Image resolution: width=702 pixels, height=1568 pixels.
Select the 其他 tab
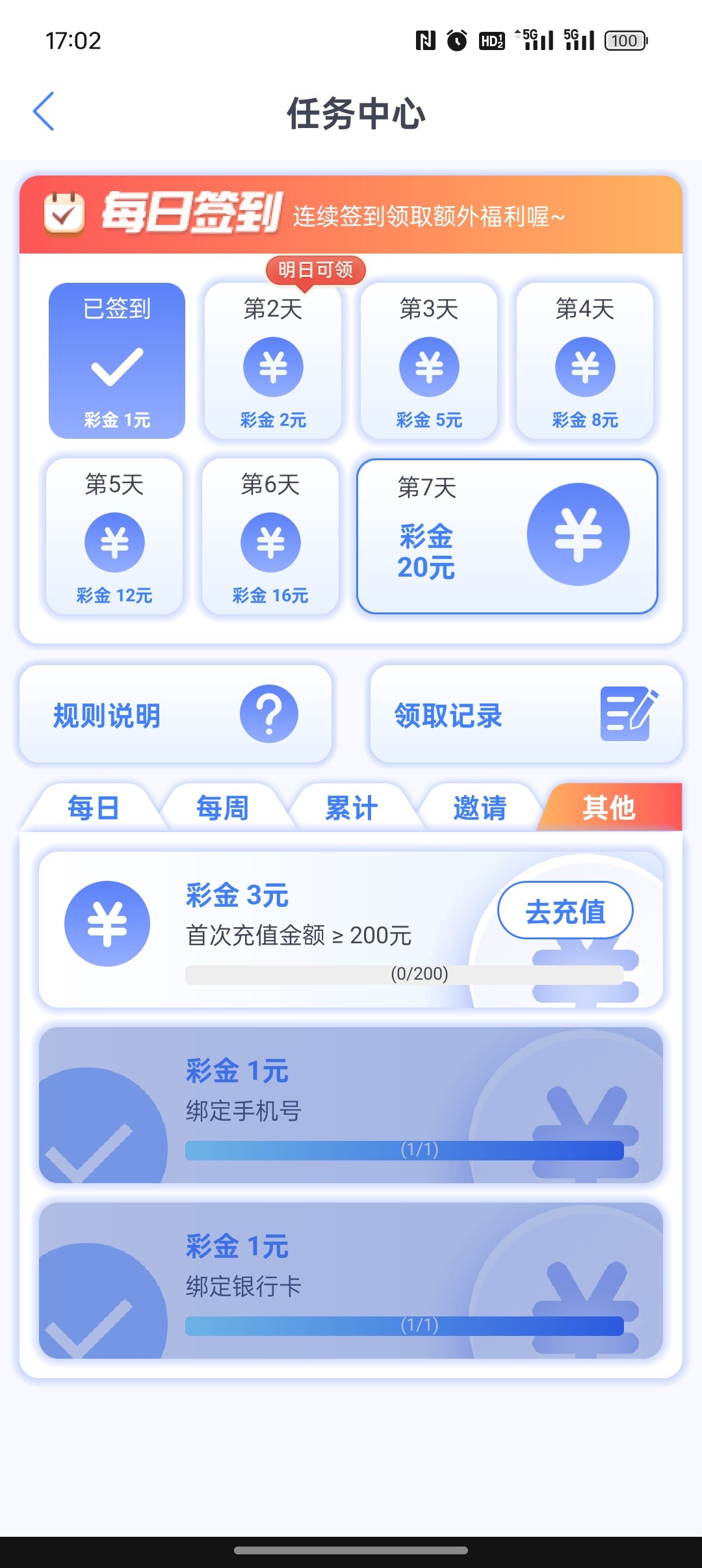click(x=609, y=808)
